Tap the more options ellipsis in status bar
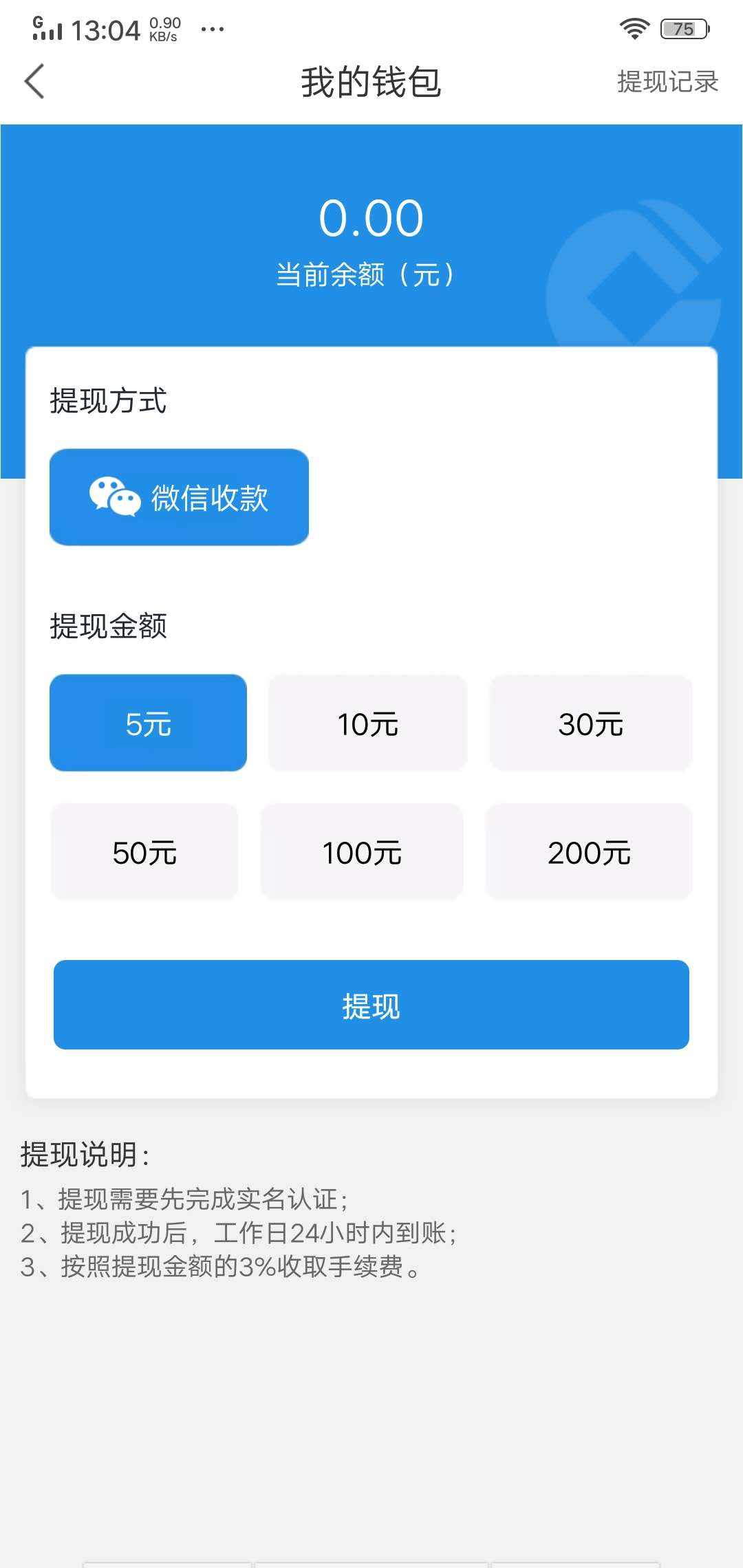The width and height of the screenshot is (743, 1568). pyautogui.click(x=211, y=29)
